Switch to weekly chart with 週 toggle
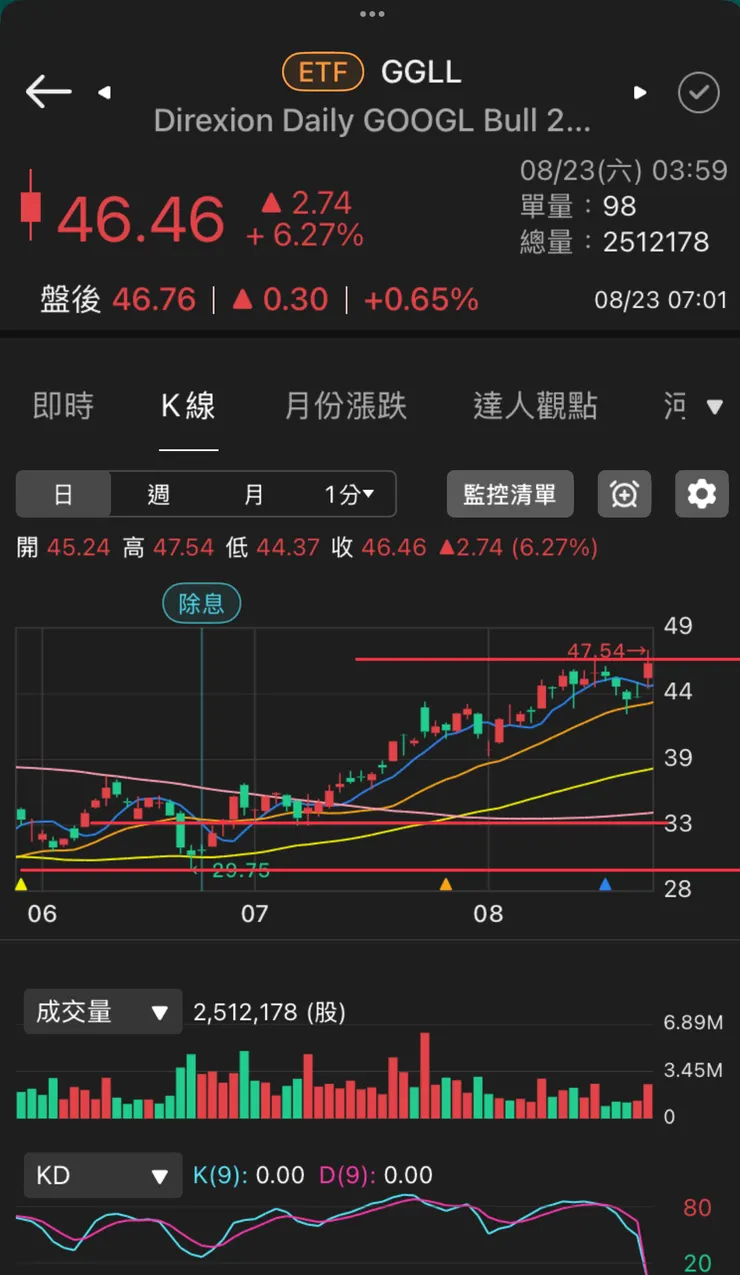Image resolution: width=740 pixels, height=1275 pixels. pyautogui.click(x=158, y=493)
